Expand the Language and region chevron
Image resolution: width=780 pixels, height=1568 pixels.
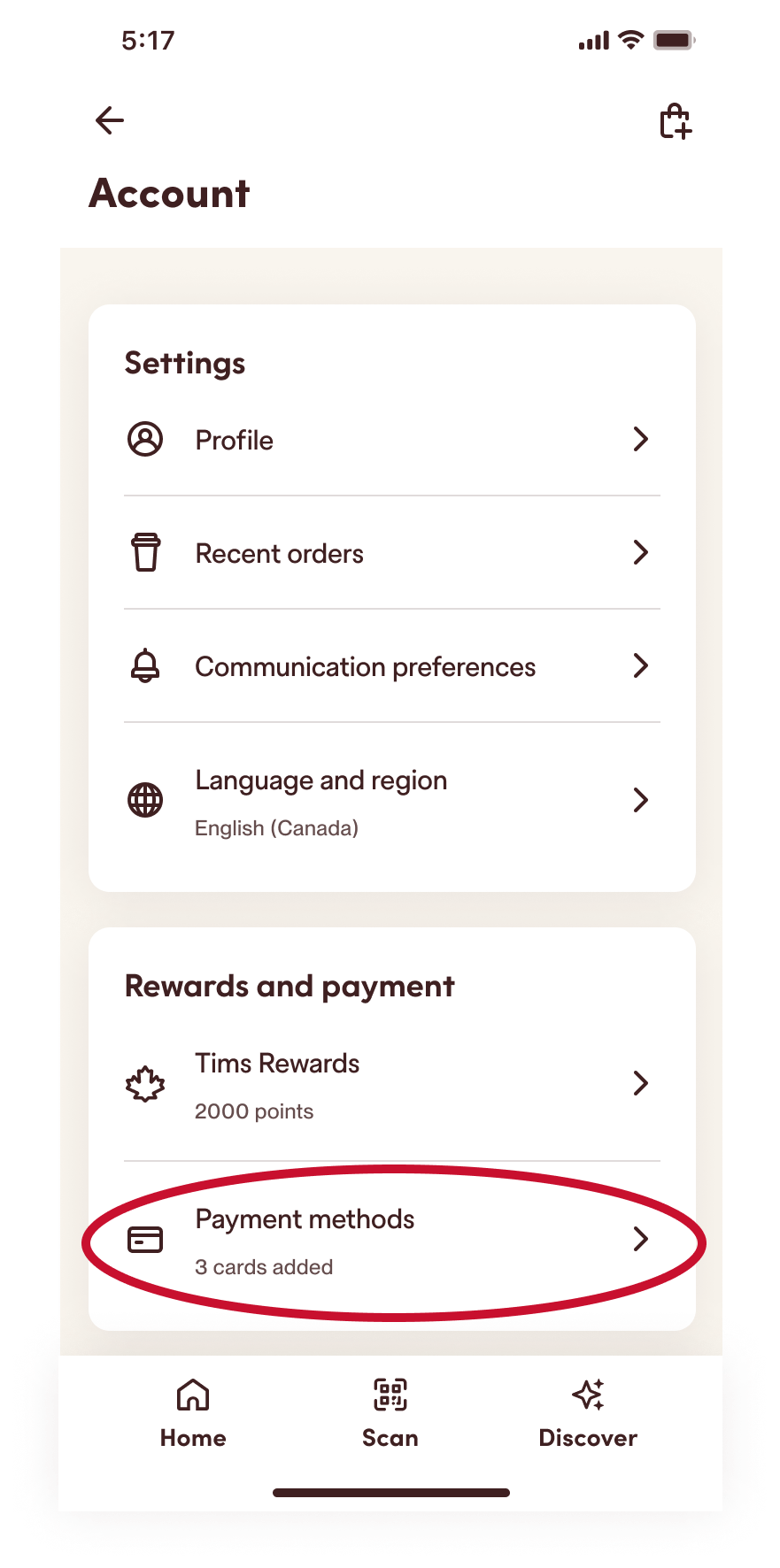pos(640,799)
